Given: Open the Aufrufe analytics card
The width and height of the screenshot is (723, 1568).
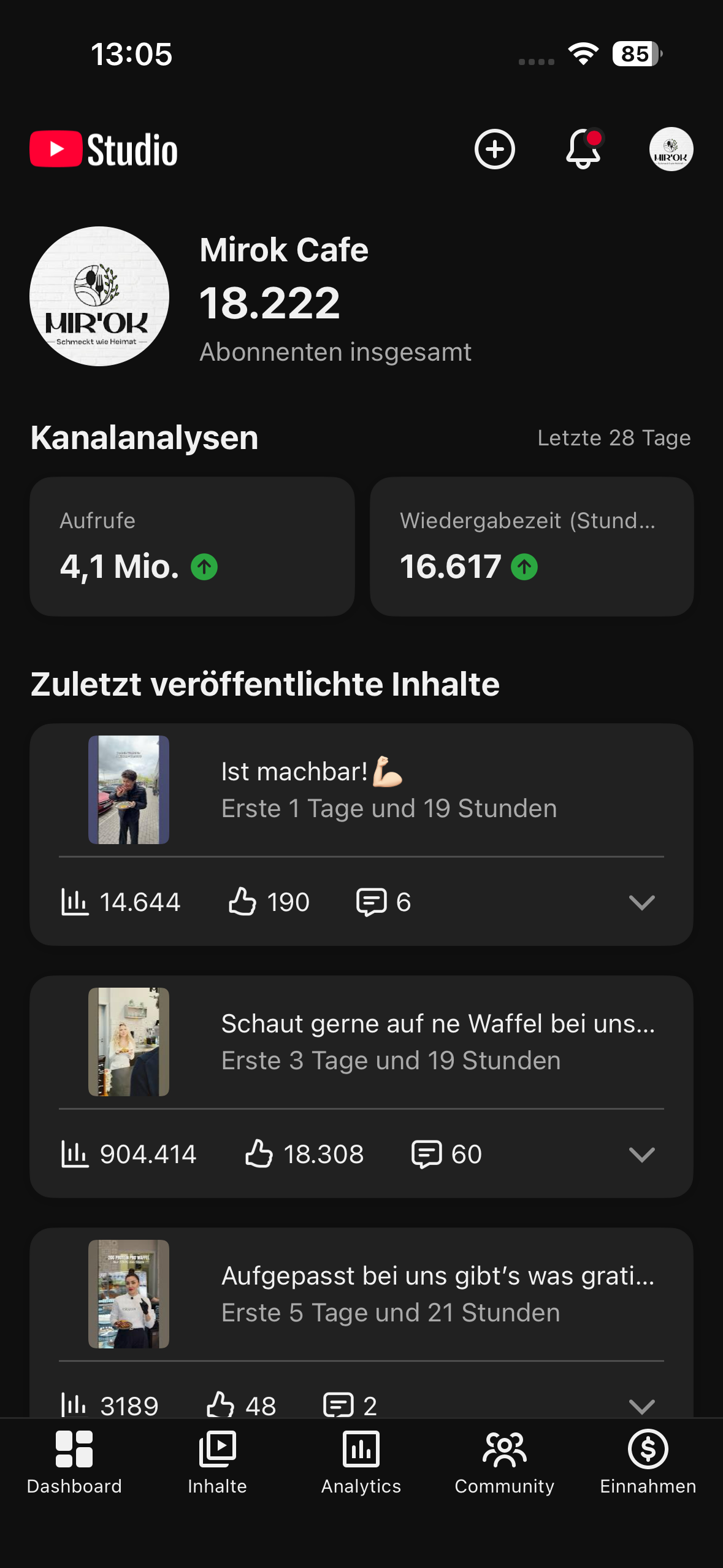Looking at the screenshot, I should point(192,547).
